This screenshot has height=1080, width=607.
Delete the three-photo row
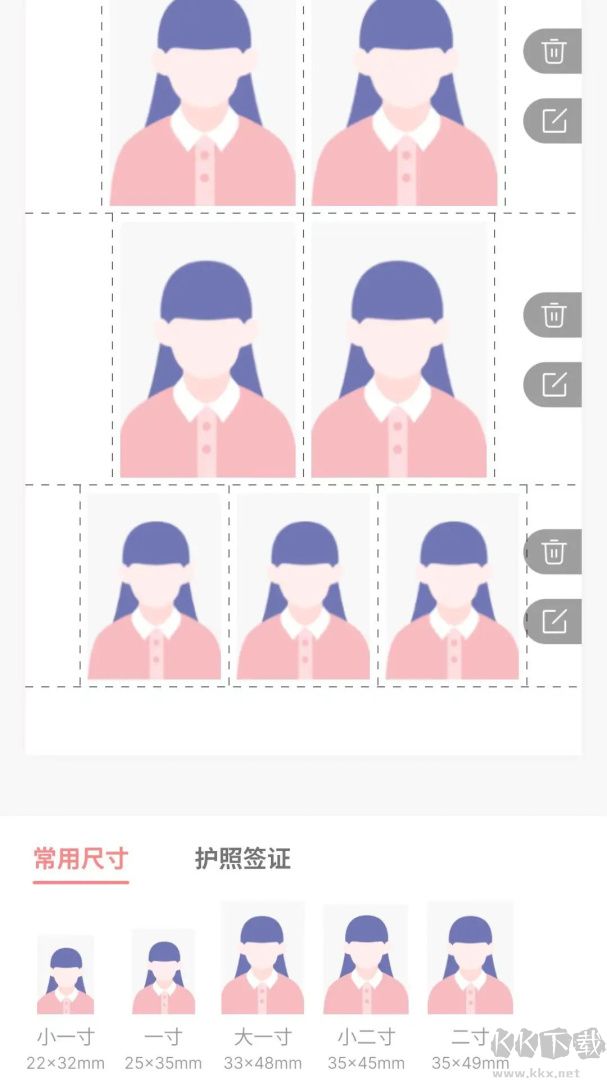coord(553,552)
